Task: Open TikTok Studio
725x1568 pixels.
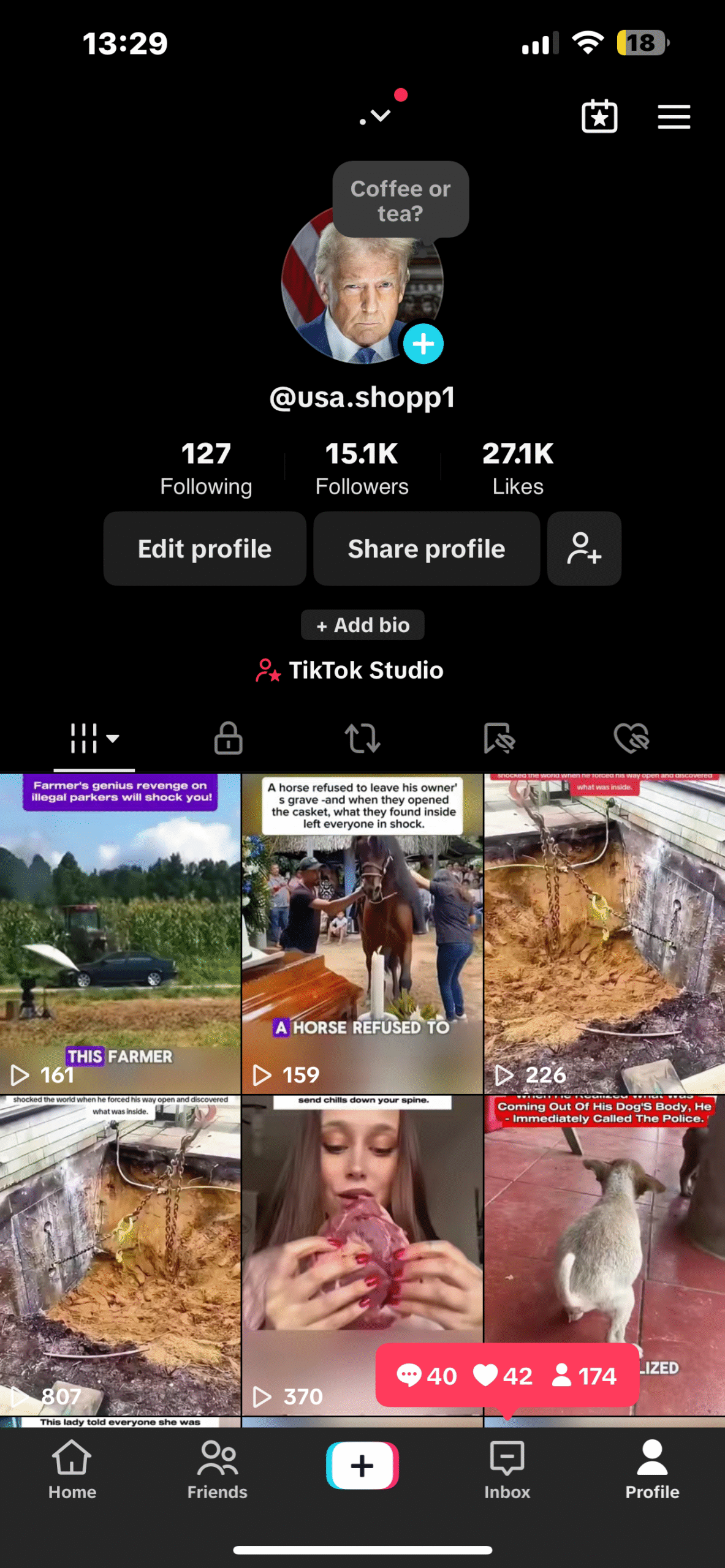Action: click(x=349, y=670)
